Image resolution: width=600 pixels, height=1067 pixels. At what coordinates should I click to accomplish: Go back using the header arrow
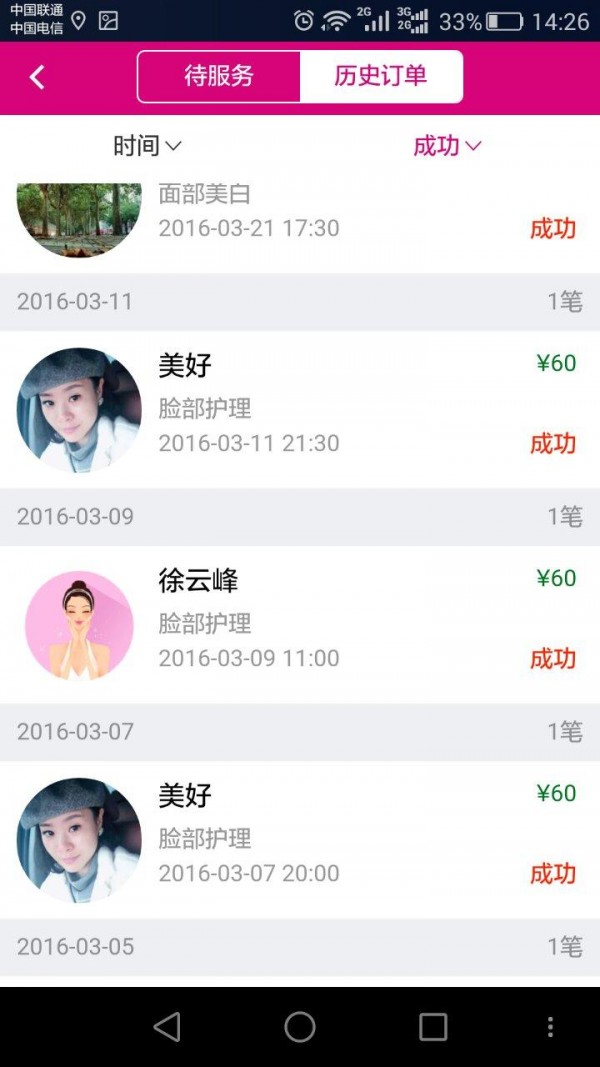[37, 77]
